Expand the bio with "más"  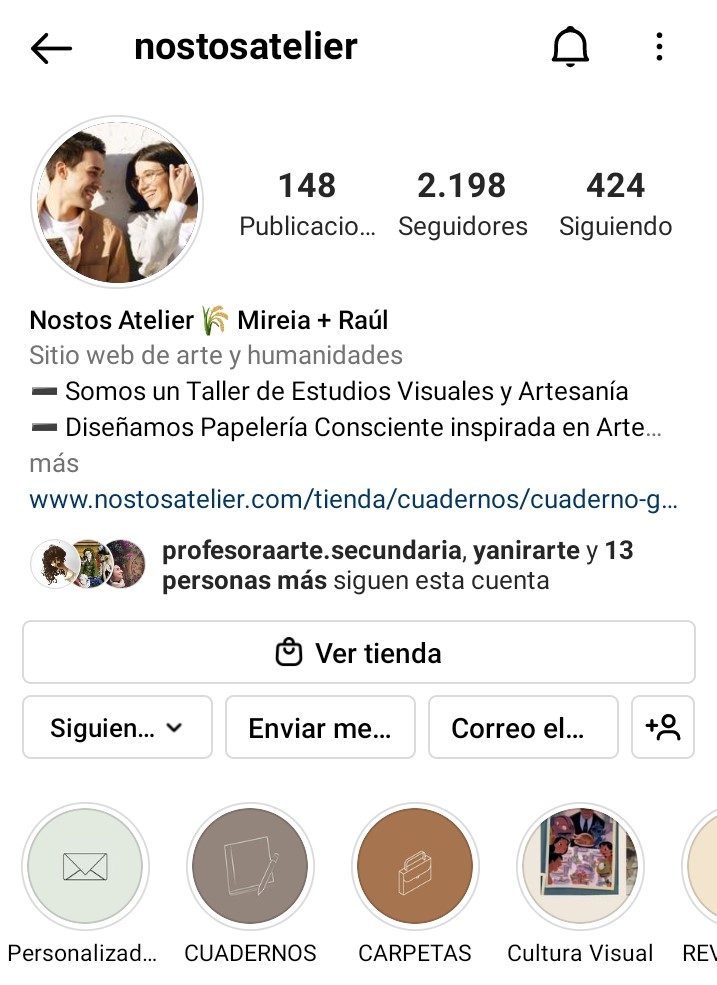(x=54, y=464)
